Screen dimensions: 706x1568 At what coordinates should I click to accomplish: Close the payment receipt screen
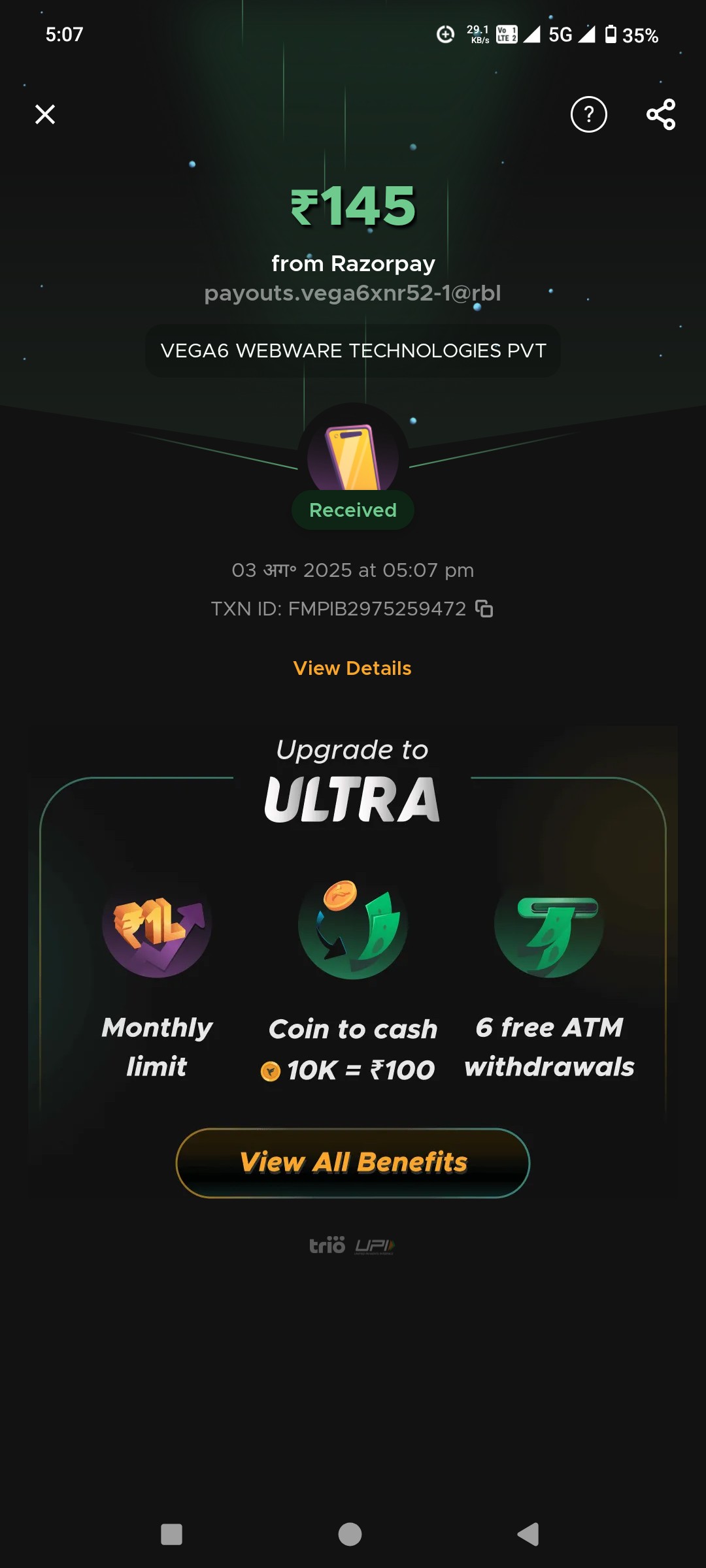[45, 114]
